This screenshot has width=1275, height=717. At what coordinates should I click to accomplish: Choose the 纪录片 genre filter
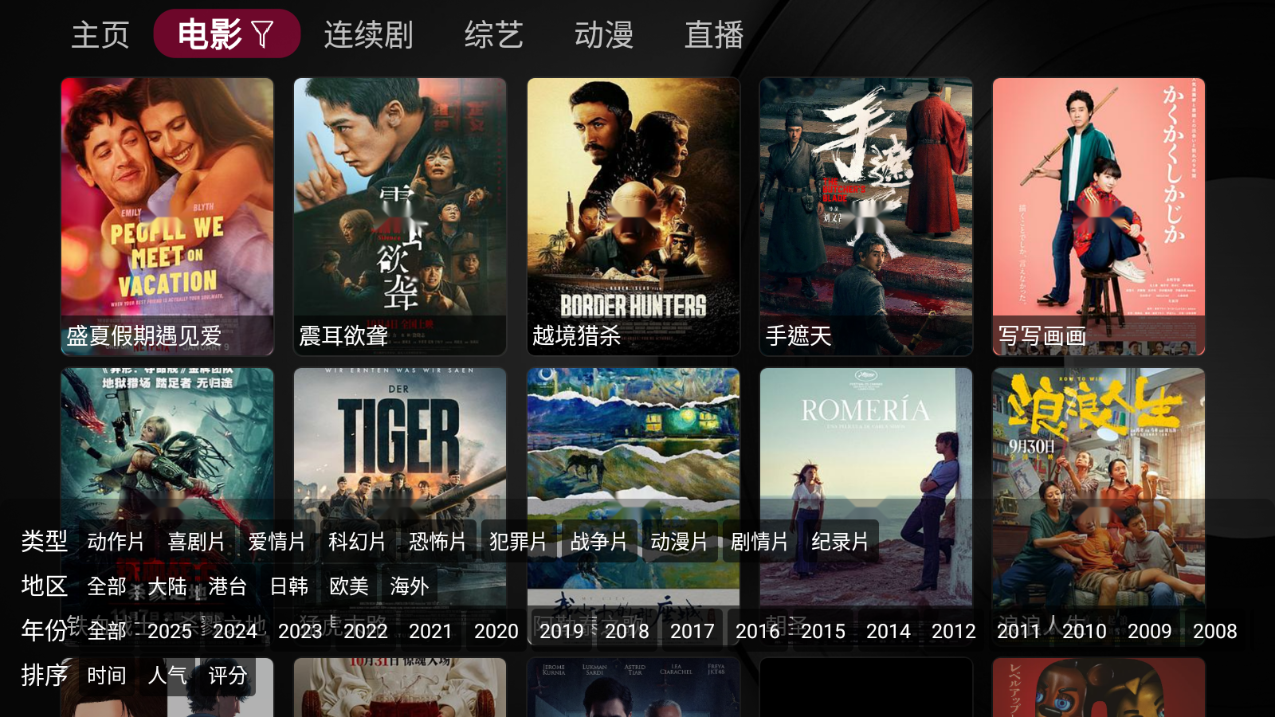point(840,542)
